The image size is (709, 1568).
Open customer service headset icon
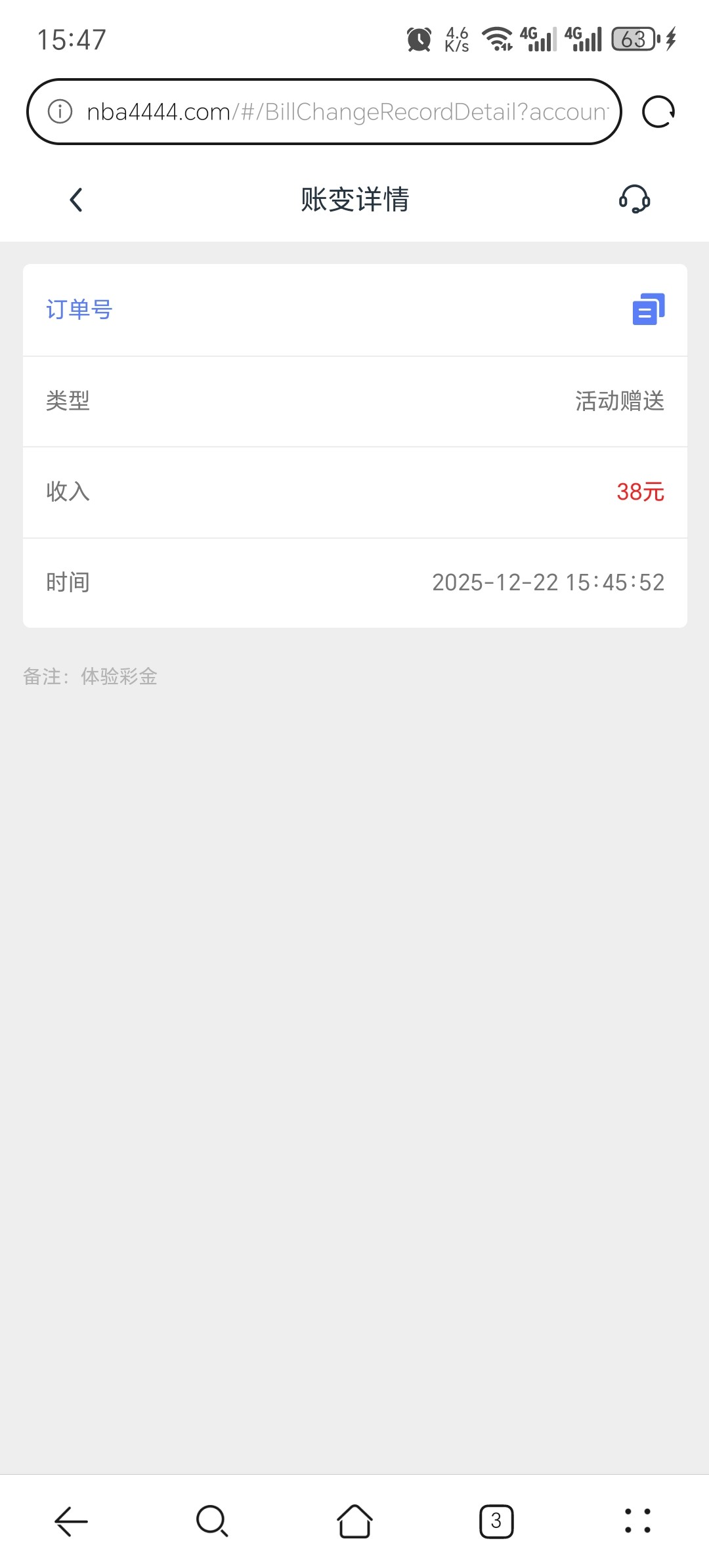(x=634, y=199)
